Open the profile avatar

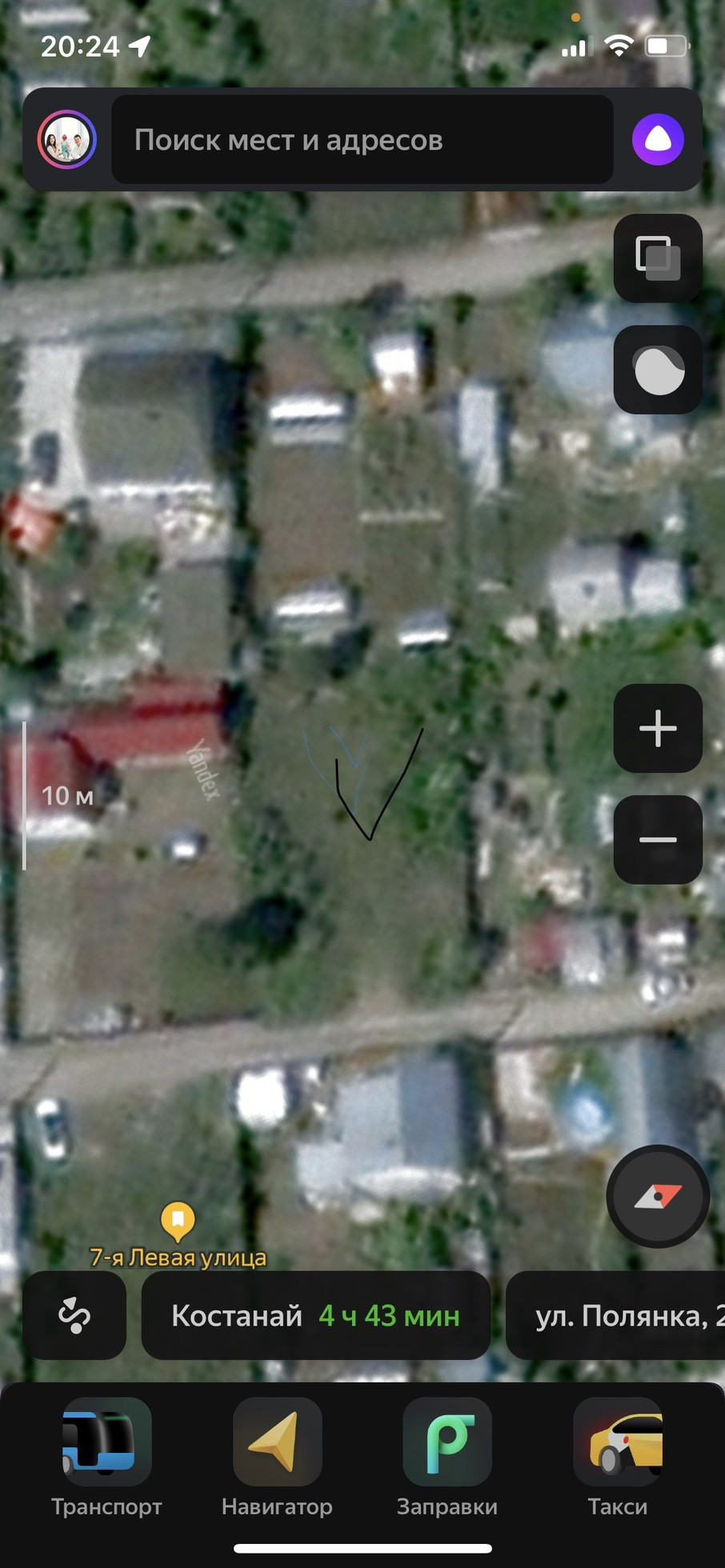67,140
